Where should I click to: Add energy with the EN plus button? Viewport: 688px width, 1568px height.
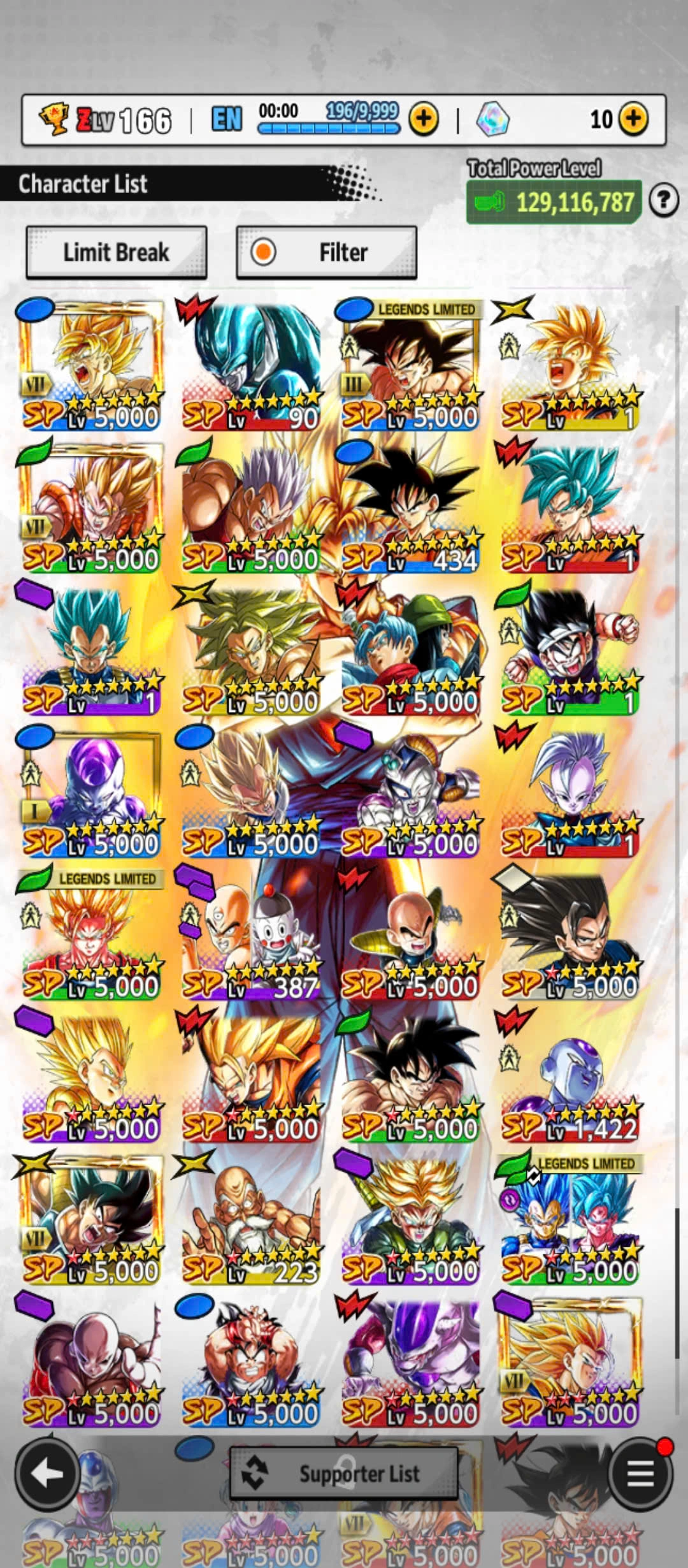point(424,119)
